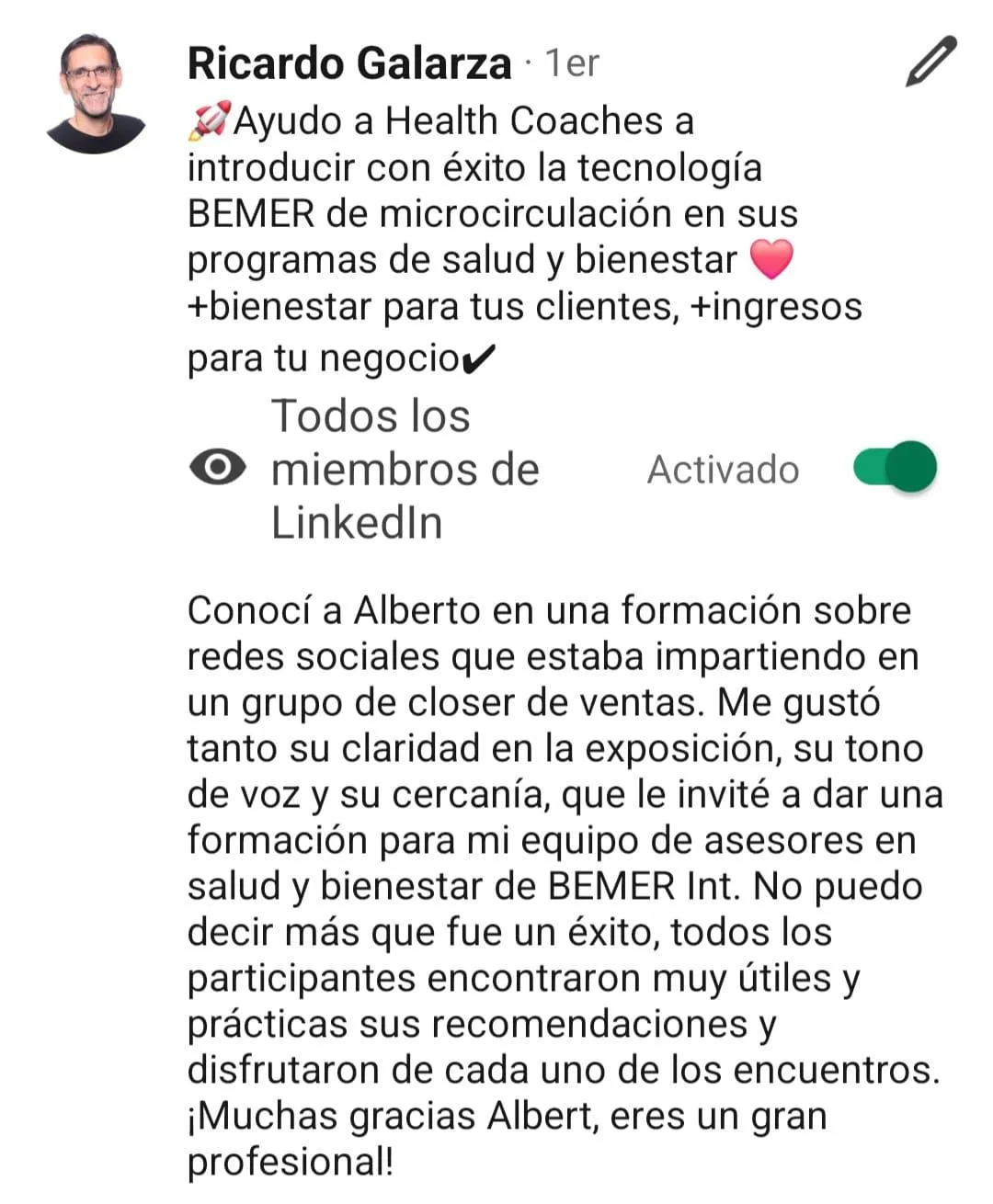Edit the recommendation with the pencil icon
993x1204 pixels.
930,62
